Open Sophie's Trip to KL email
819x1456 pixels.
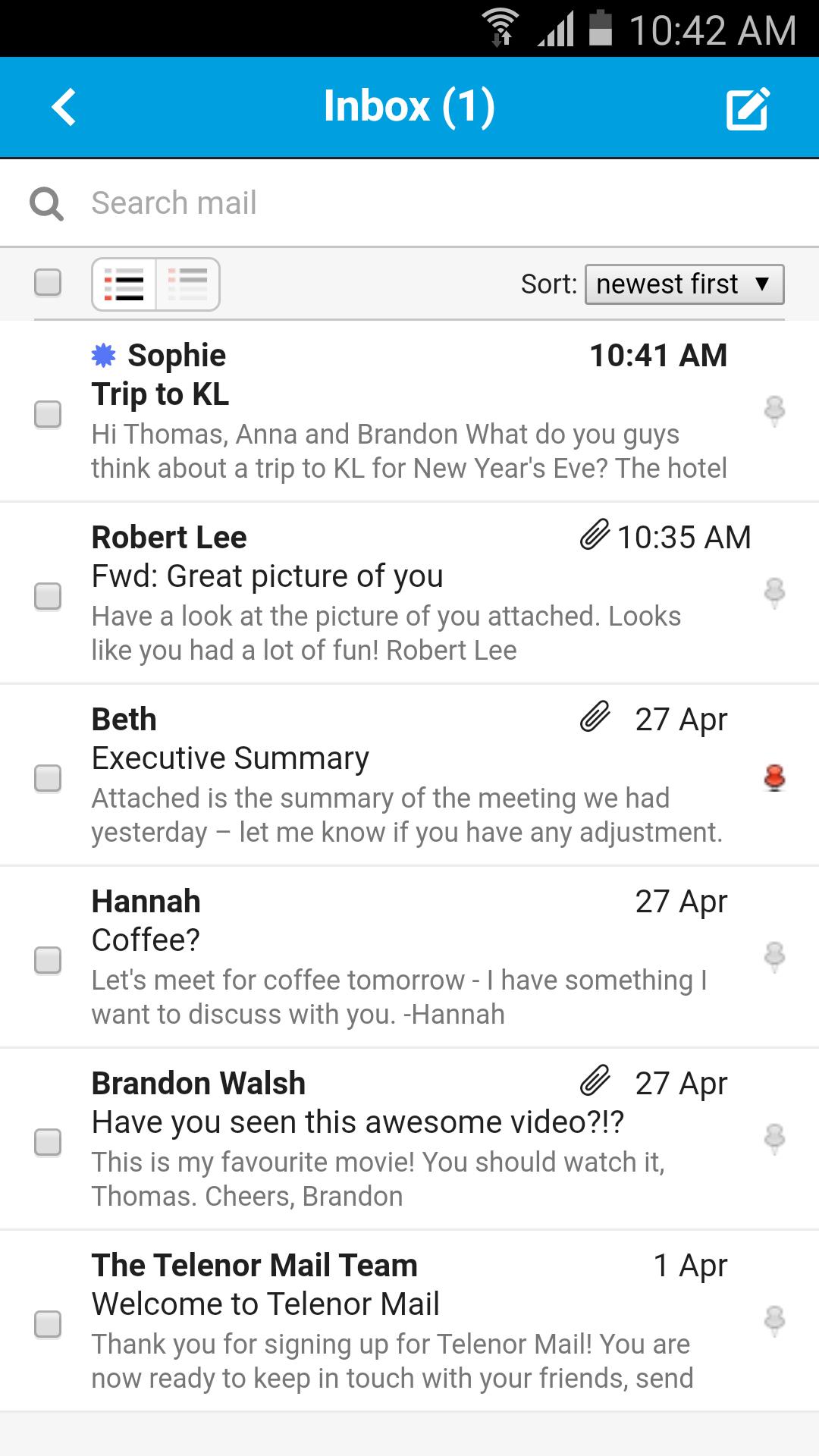409,413
